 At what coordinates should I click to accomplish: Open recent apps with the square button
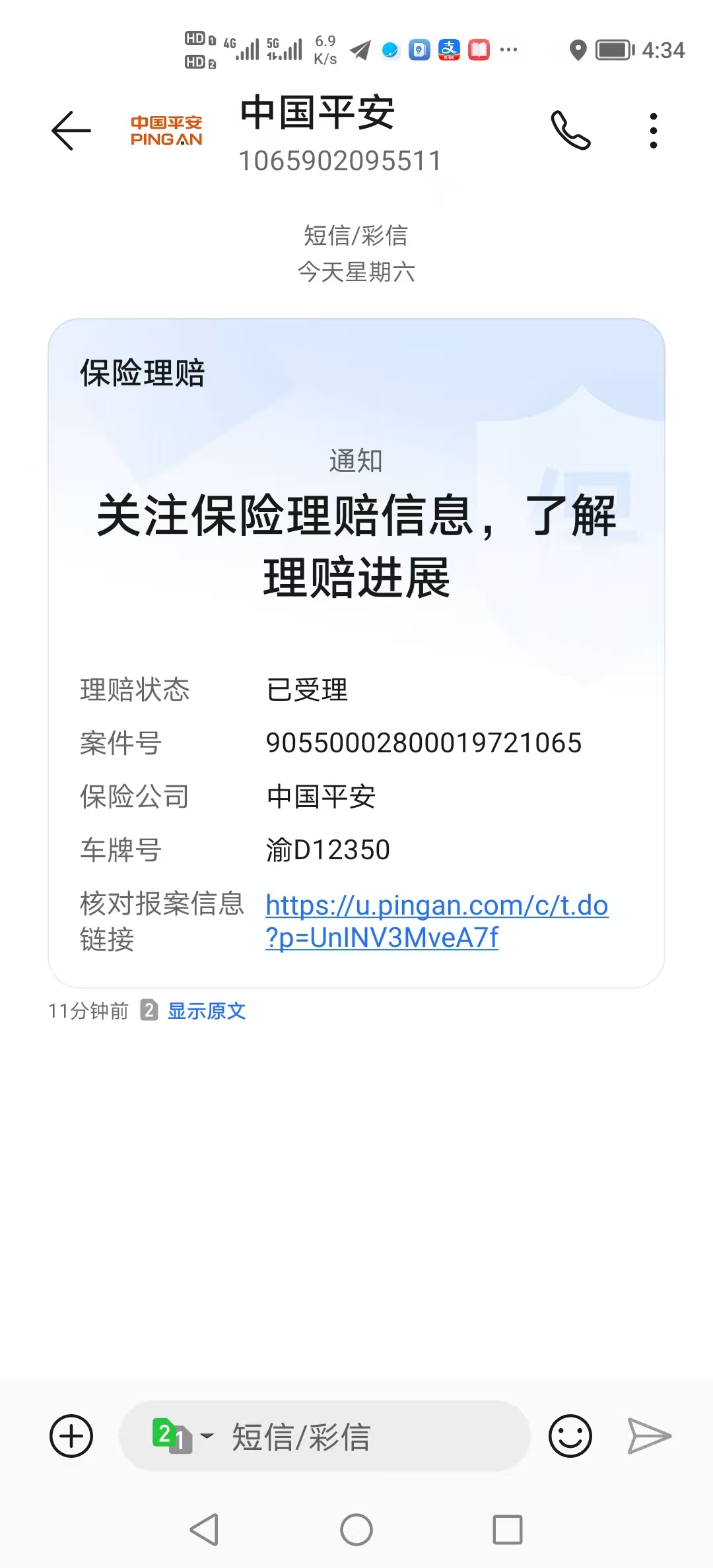tap(507, 1529)
